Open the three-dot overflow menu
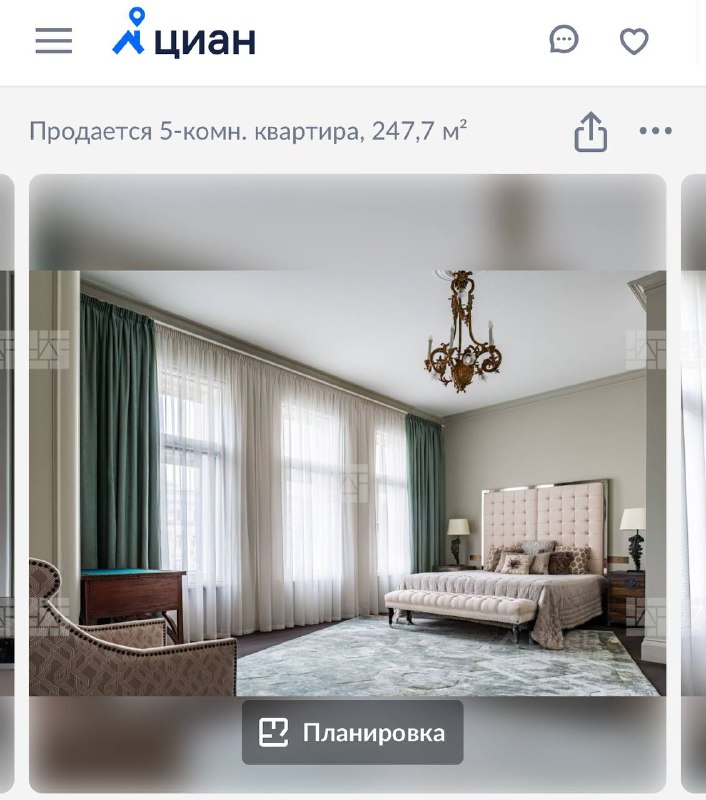This screenshot has height=800, width=706. tap(656, 131)
